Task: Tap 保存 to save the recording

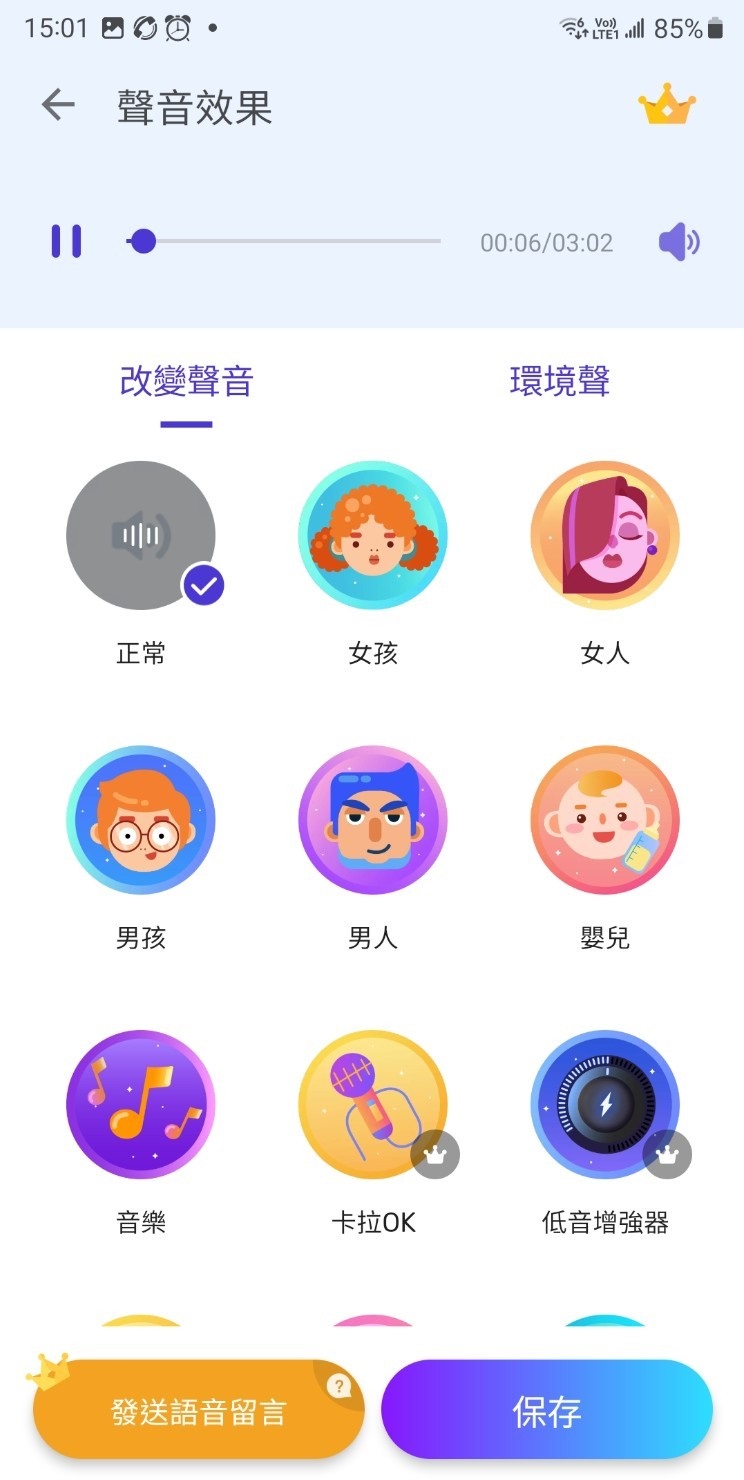Action: point(547,1410)
